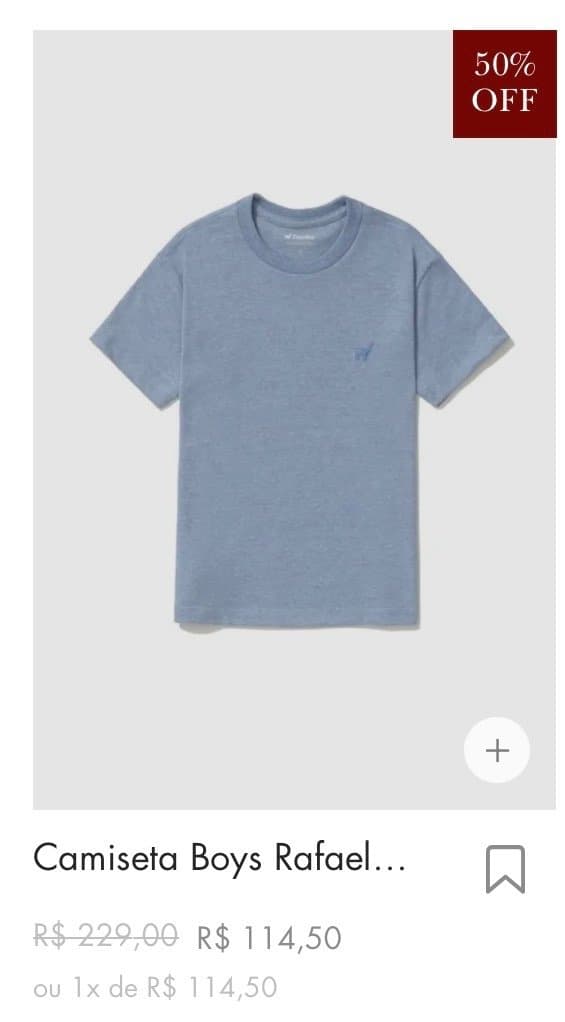Screen dimensions: 565x1022
Task: Open the Camiseta Boys Rafael title link
Action: pyautogui.click(x=220, y=858)
